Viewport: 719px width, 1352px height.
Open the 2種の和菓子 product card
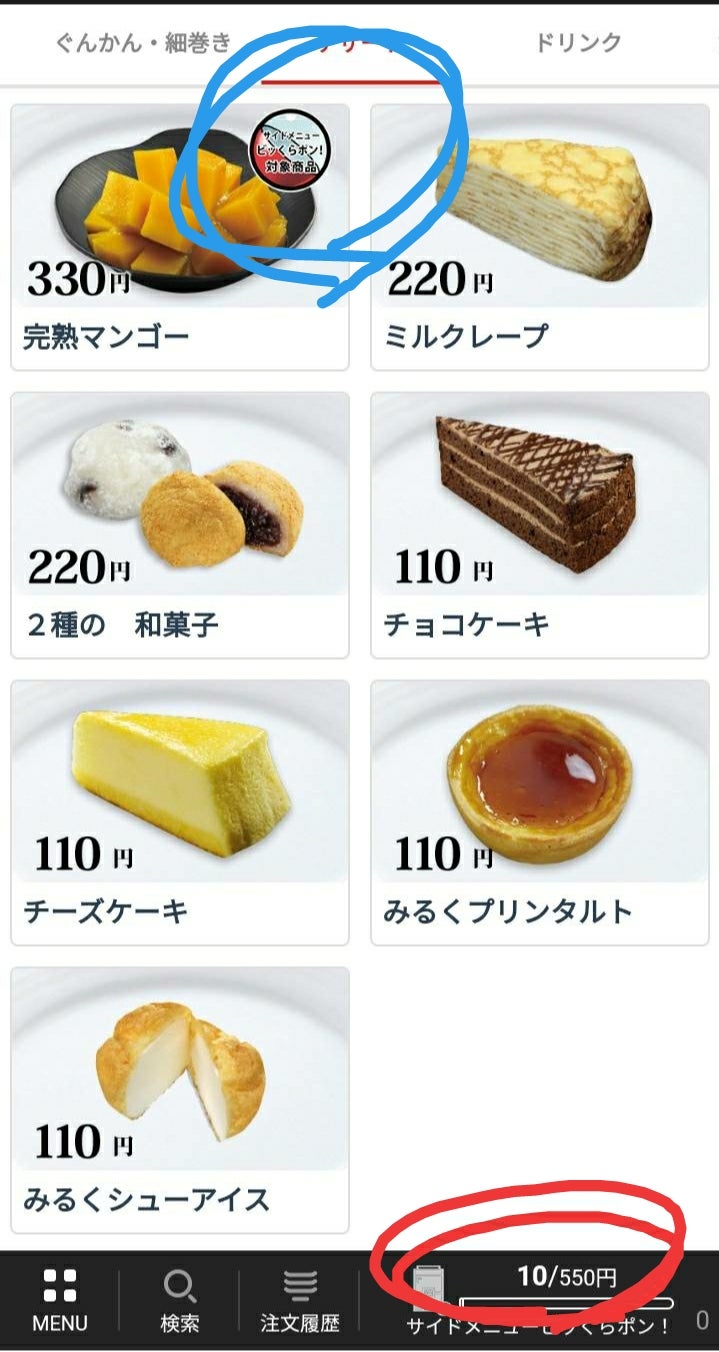(180, 525)
